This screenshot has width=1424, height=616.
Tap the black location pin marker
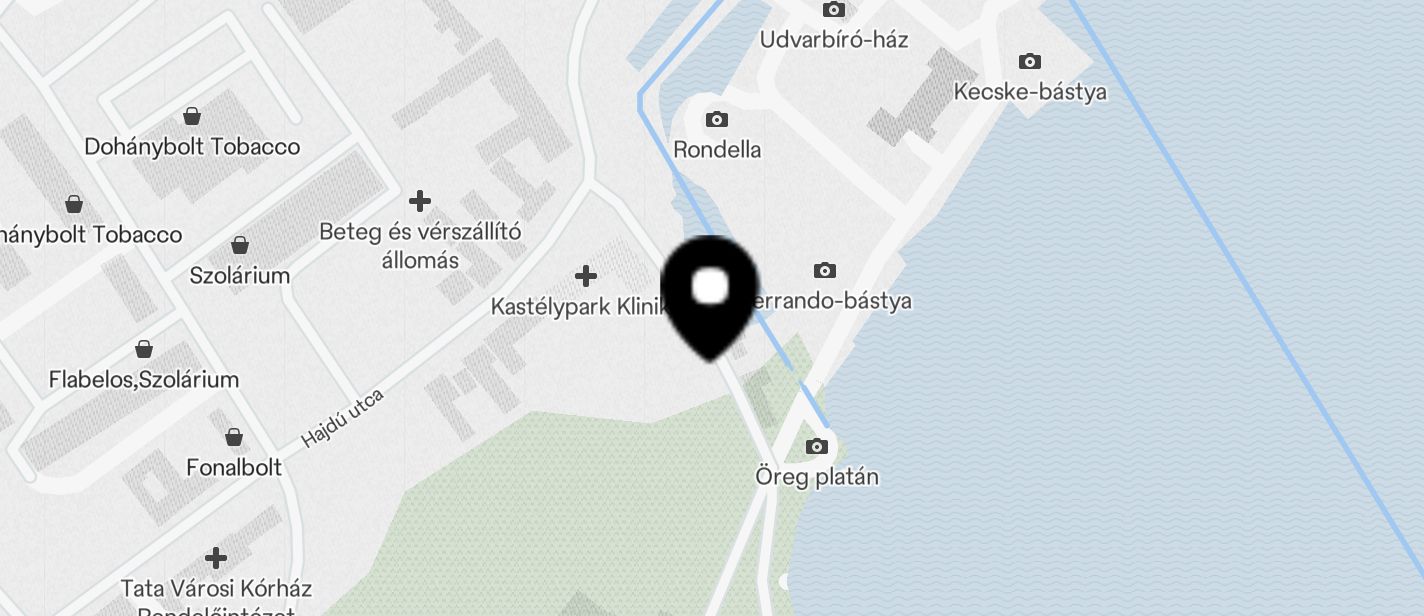click(x=711, y=297)
